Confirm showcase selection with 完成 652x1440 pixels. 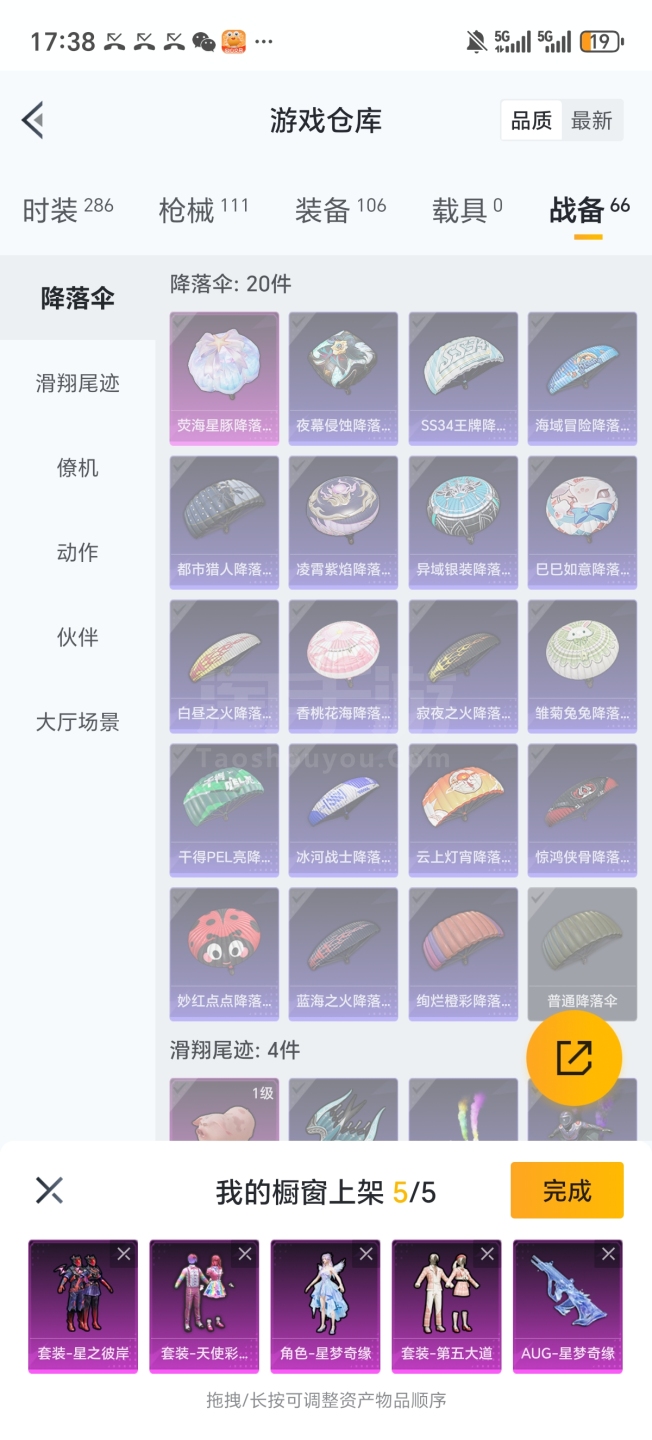click(x=566, y=1190)
